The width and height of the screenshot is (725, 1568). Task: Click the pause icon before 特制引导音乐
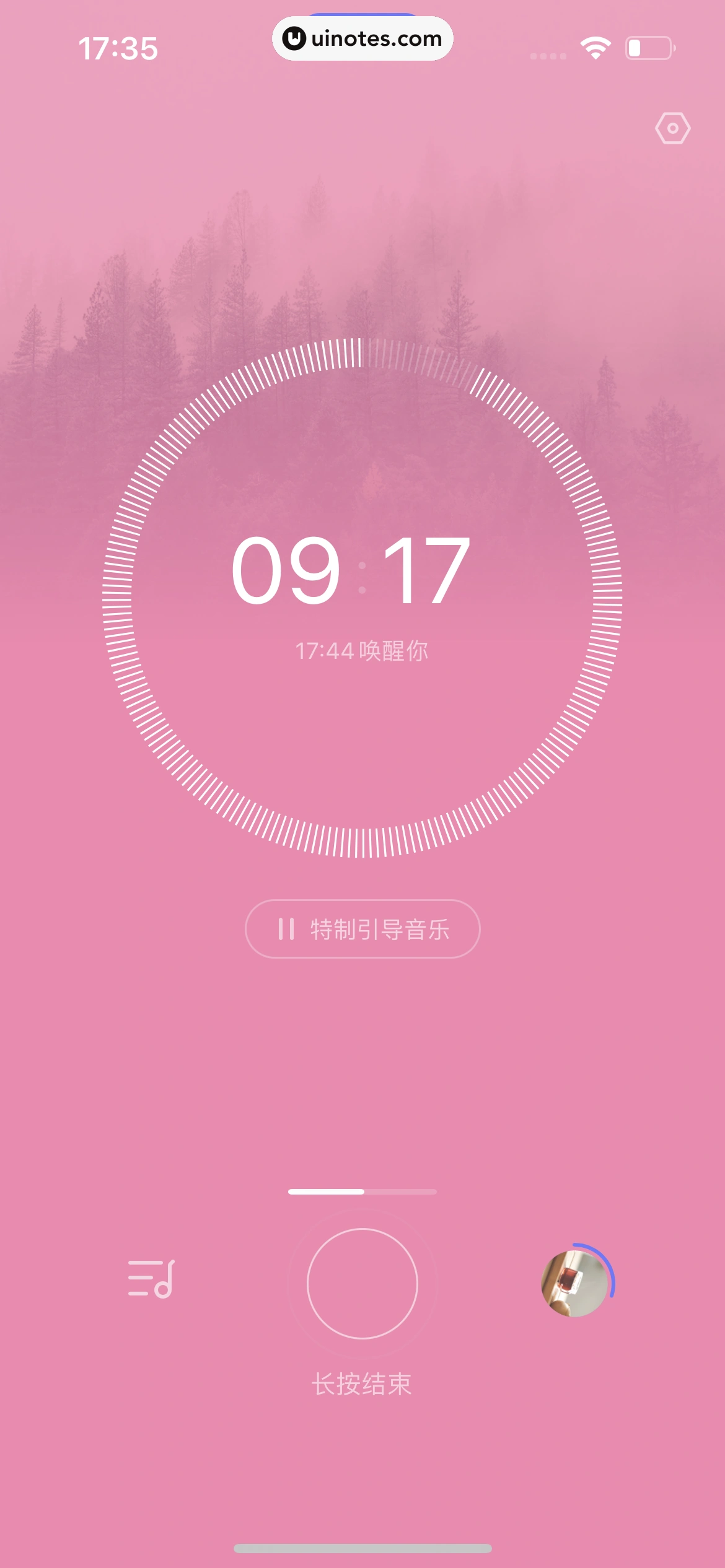pyautogui.click(x=288, y=929)
